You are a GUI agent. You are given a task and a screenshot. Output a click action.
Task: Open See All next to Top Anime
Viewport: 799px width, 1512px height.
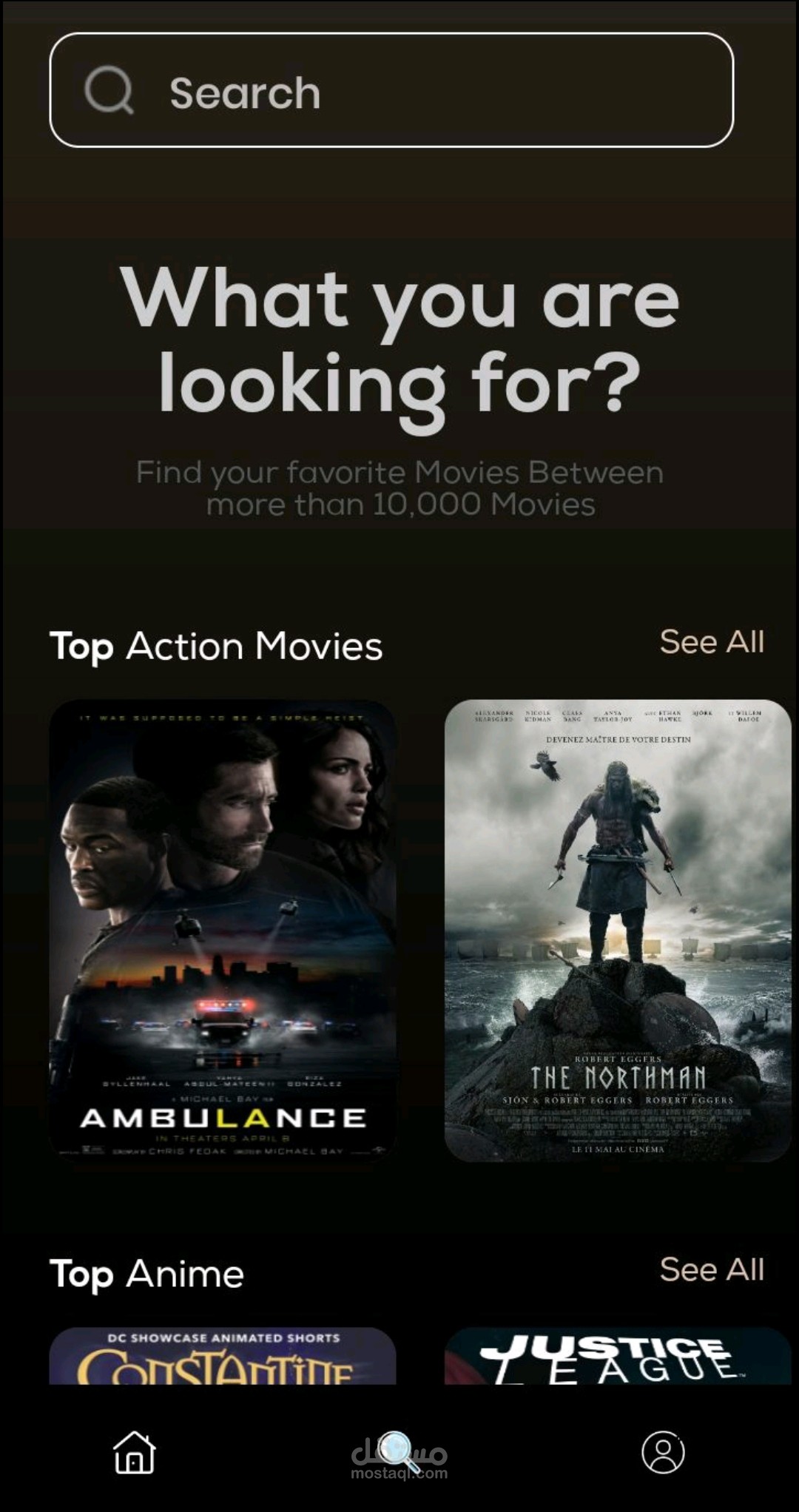coord(712,1269)
